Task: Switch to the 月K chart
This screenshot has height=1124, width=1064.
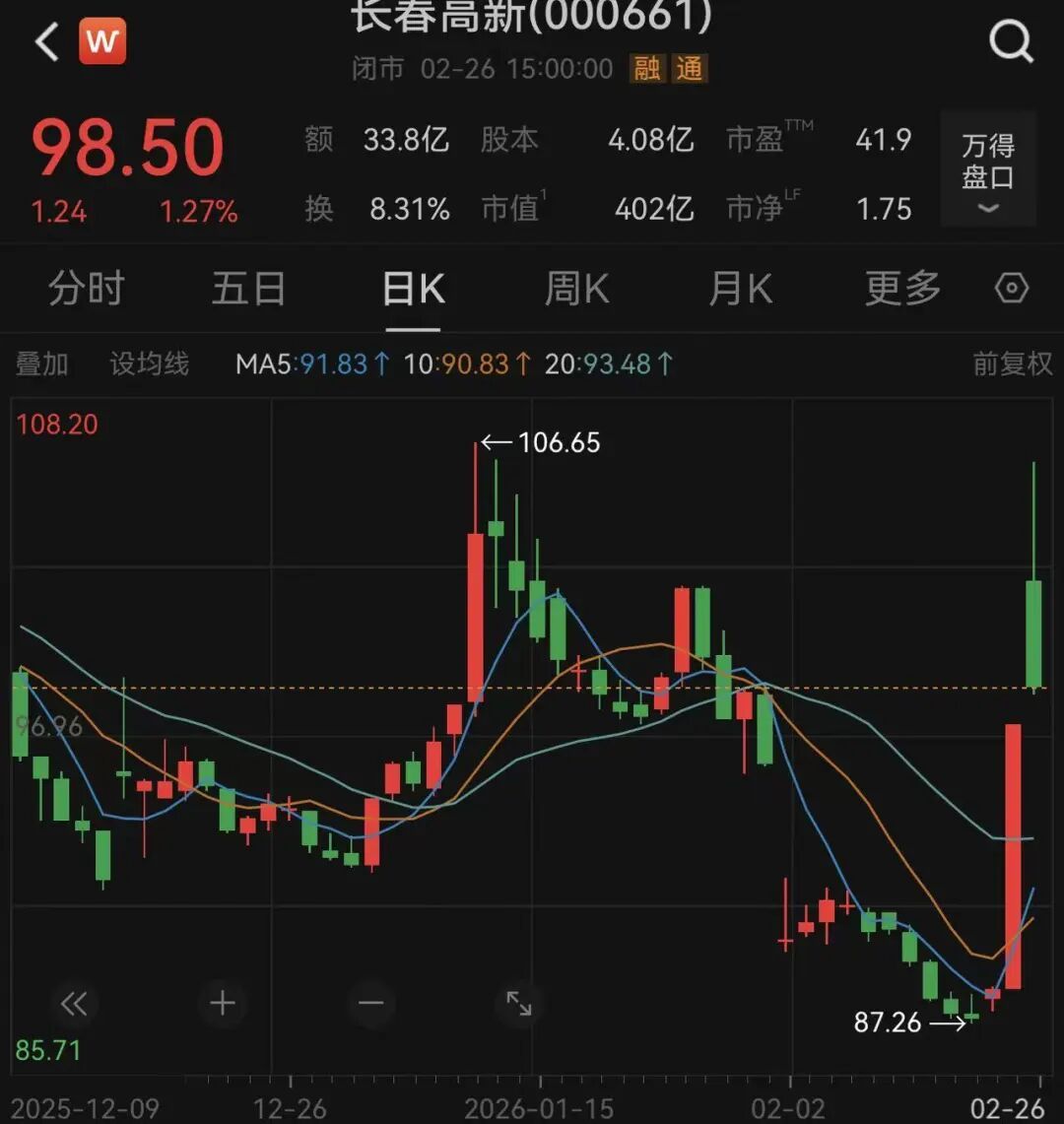Action: [x=740, y=289]
